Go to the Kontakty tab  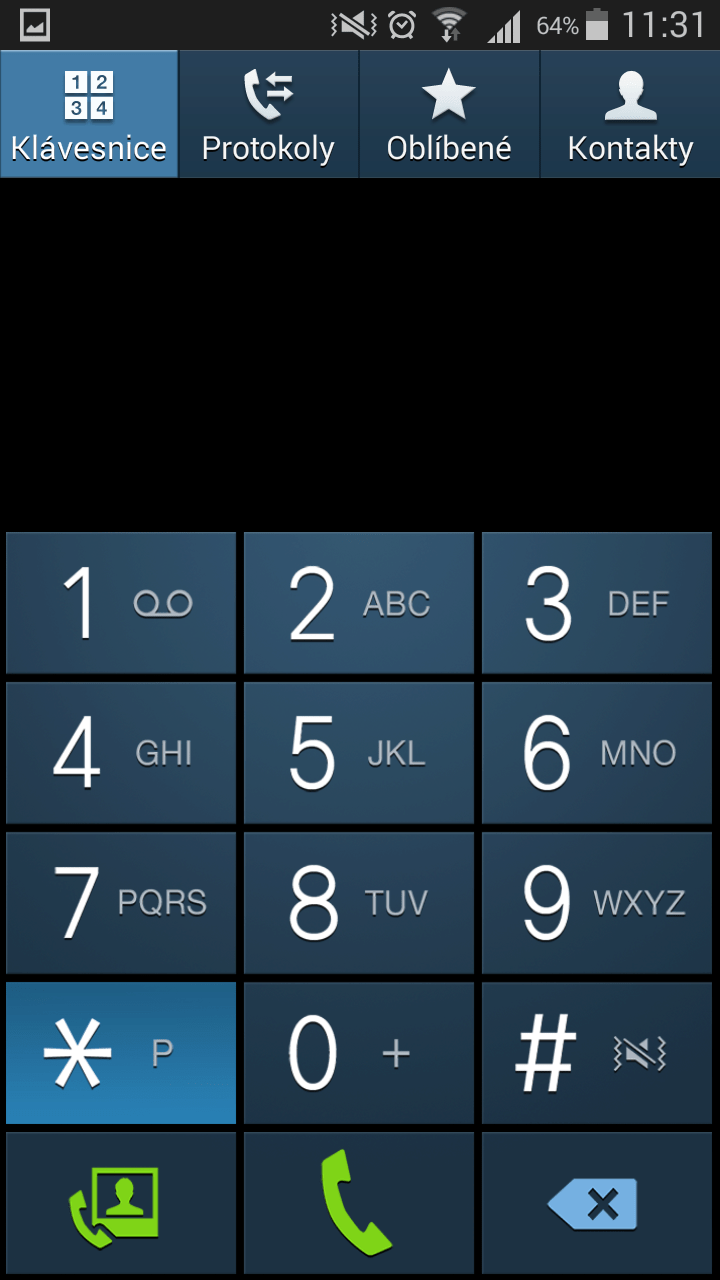pos(630,114)
